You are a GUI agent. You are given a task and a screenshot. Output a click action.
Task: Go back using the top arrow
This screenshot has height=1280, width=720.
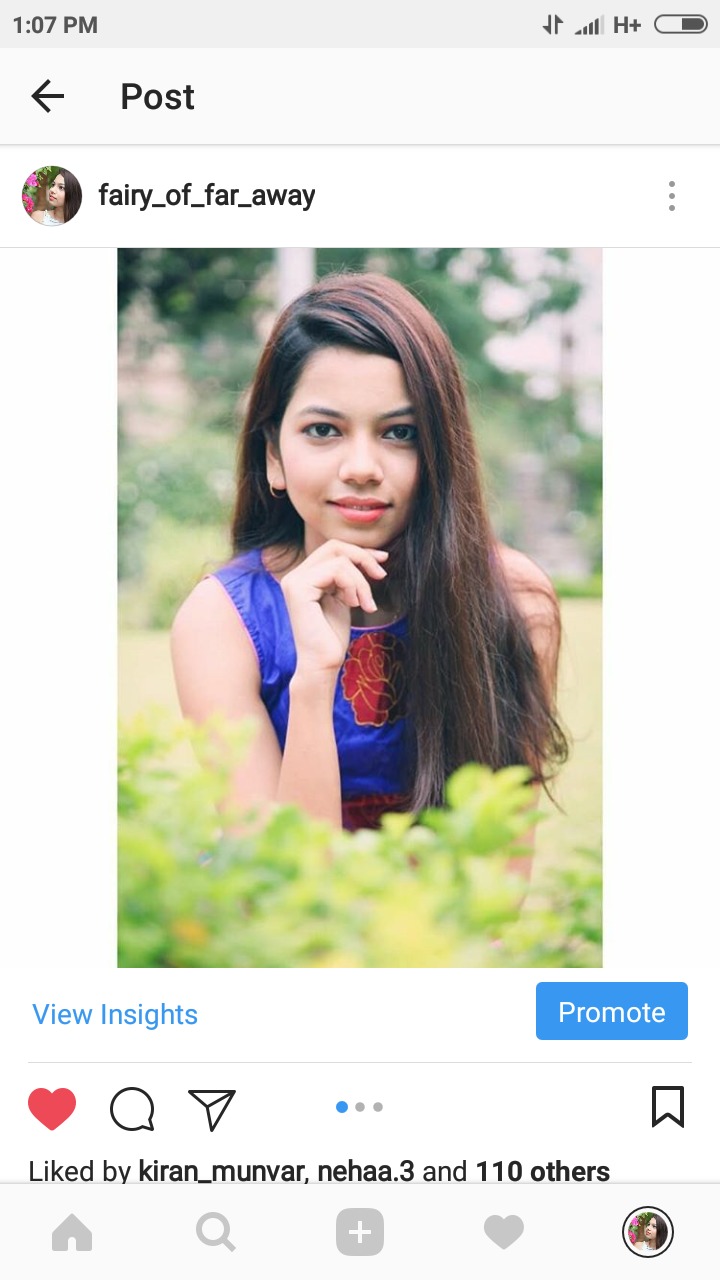click(x=47, y=96)
